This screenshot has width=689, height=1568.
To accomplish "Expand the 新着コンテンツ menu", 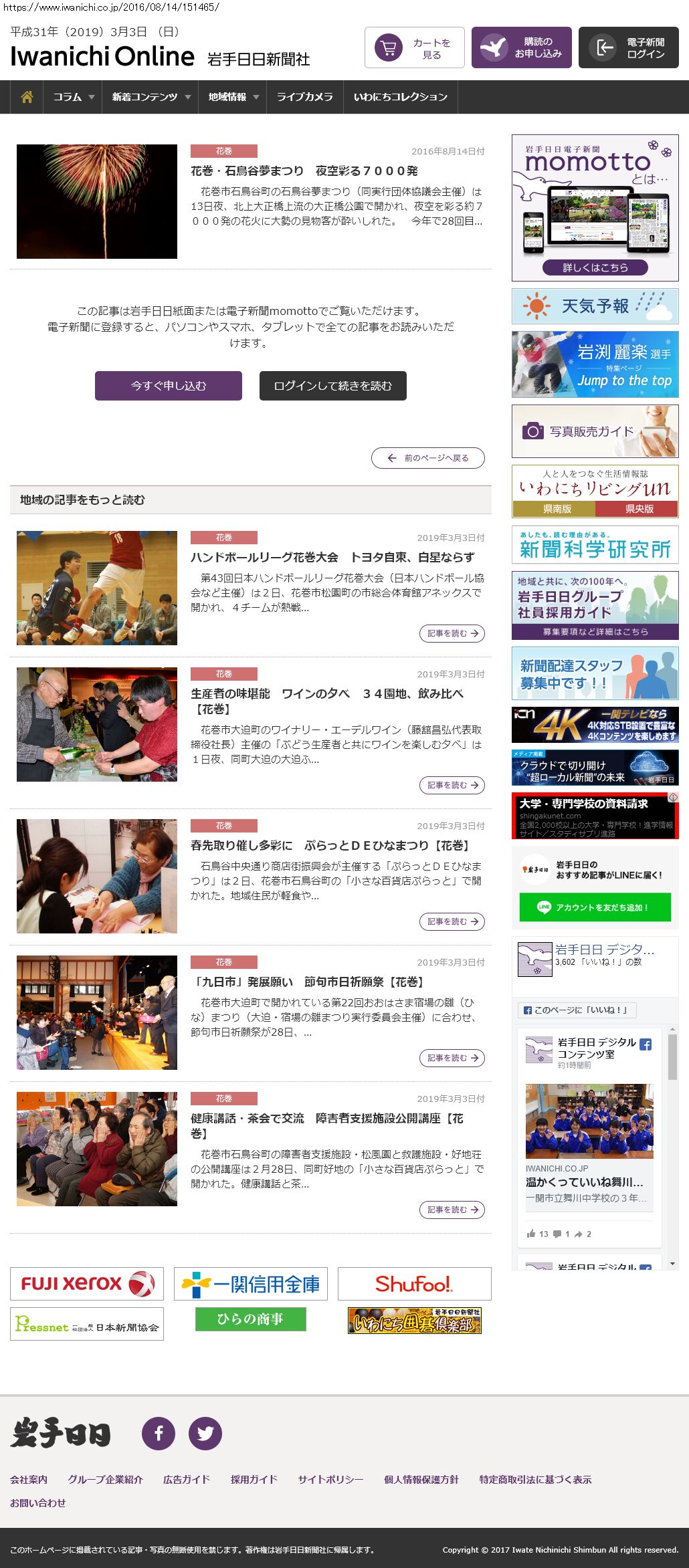I will pyautogui.click(x=151, y=97).
